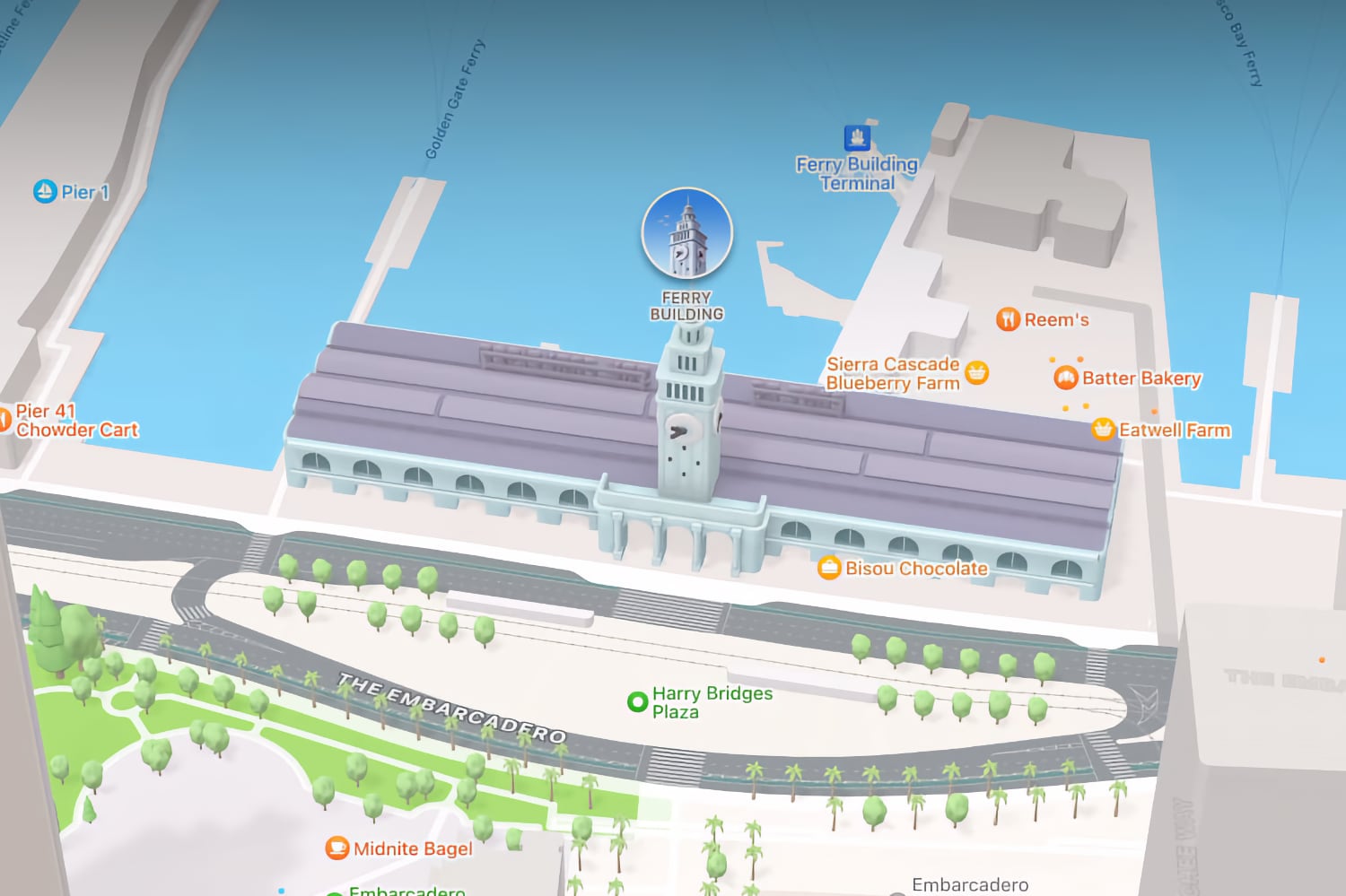The width and height of the screenshot is (1346, 896).
Task: Tap the Pier 41 Chowder Cart marker
Action: 4,419
